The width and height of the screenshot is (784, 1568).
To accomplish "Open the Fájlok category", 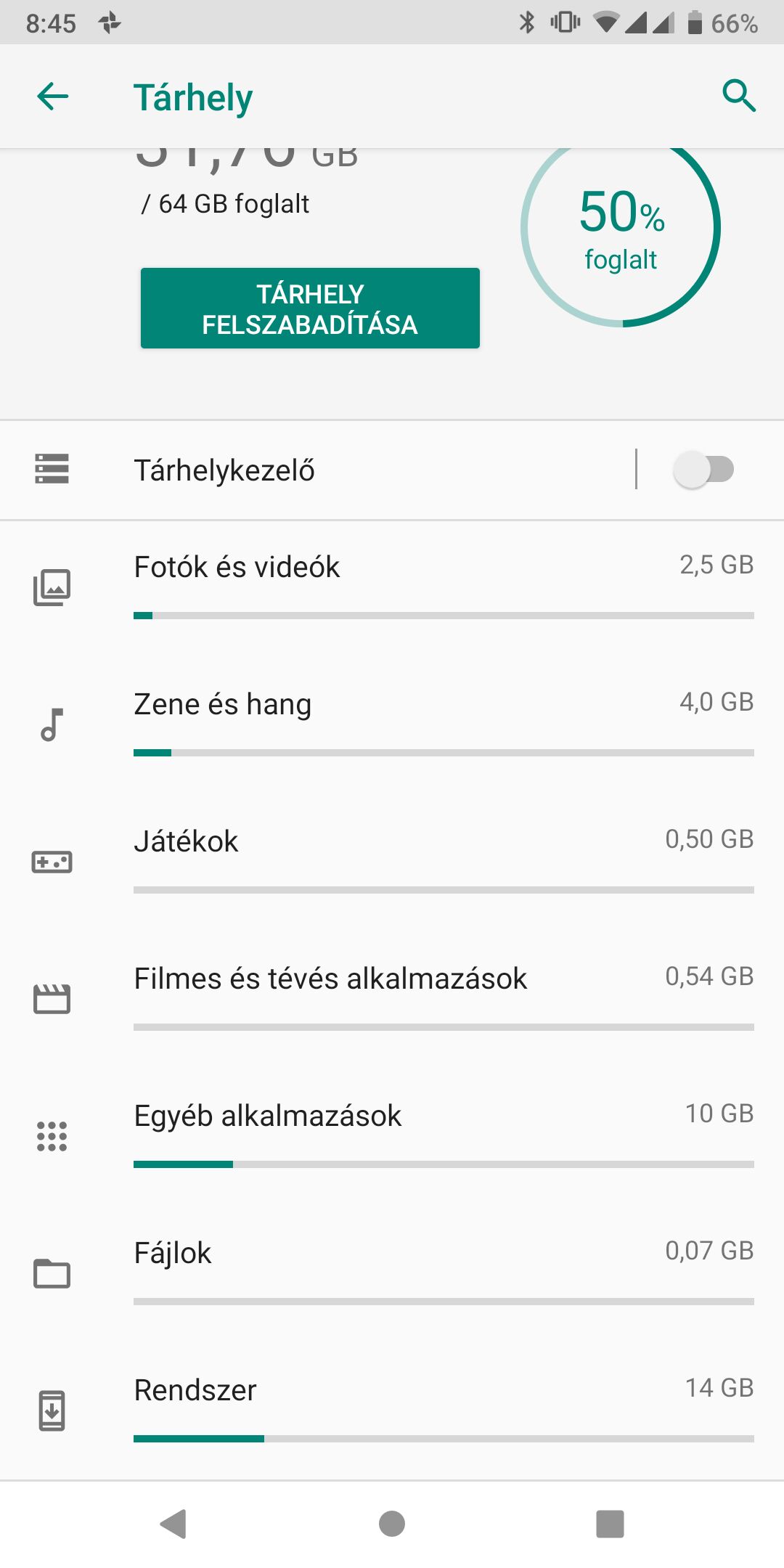I will click(392, 1275).
